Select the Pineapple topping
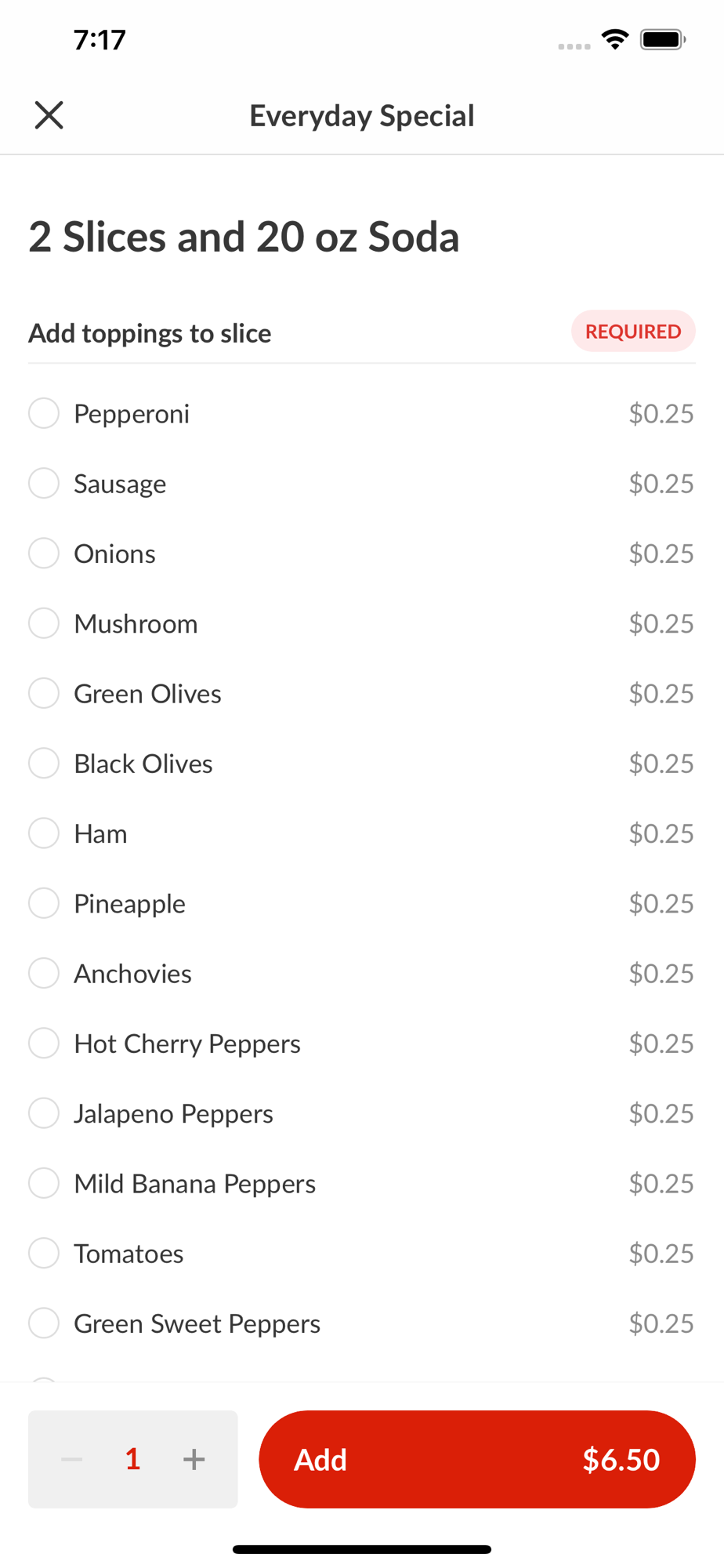724x1568 pixels. (x=44, y=903)
